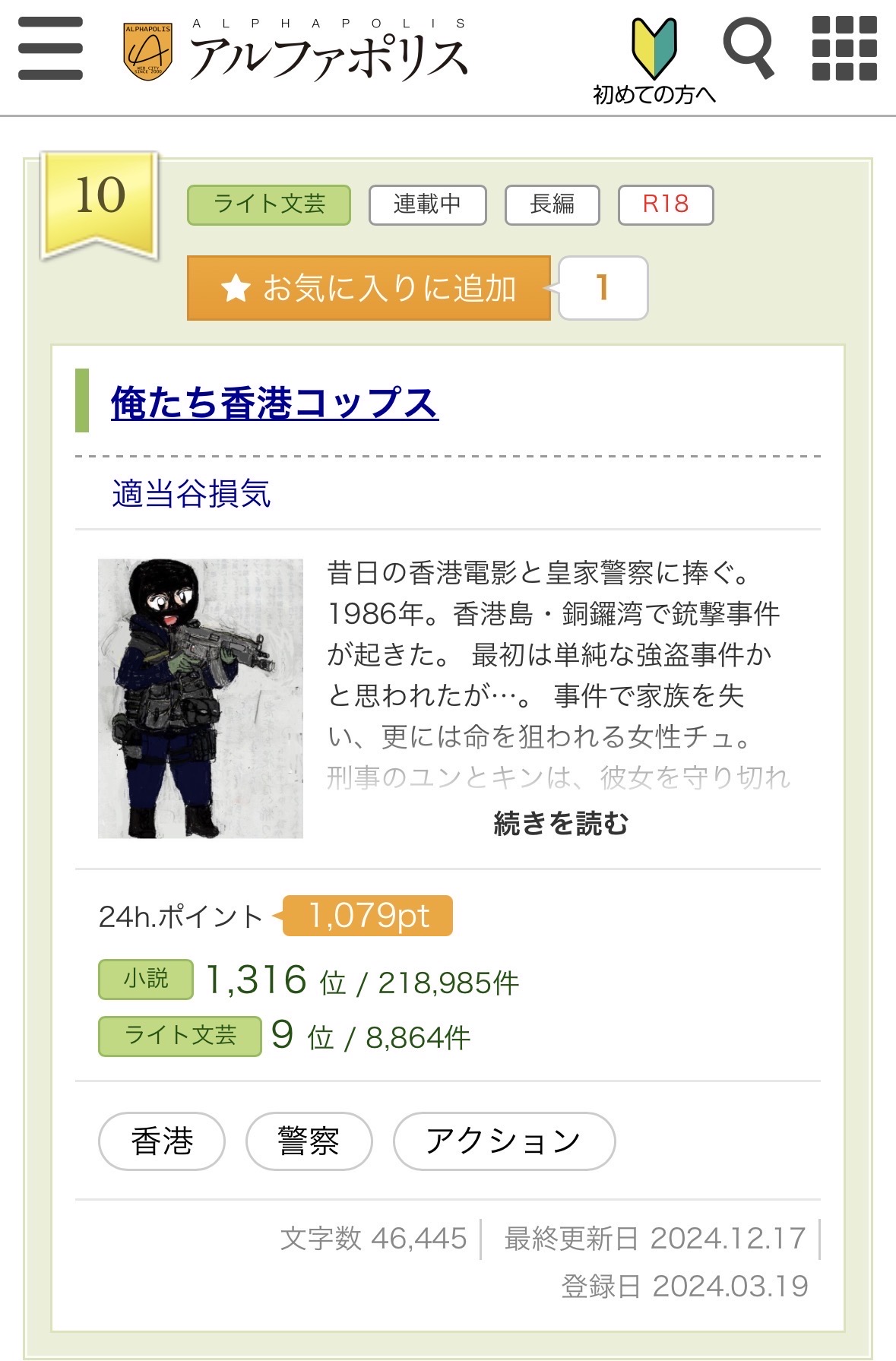Open the grid apps menu
Screen dimensions: 896x1361
pos(844,49)
